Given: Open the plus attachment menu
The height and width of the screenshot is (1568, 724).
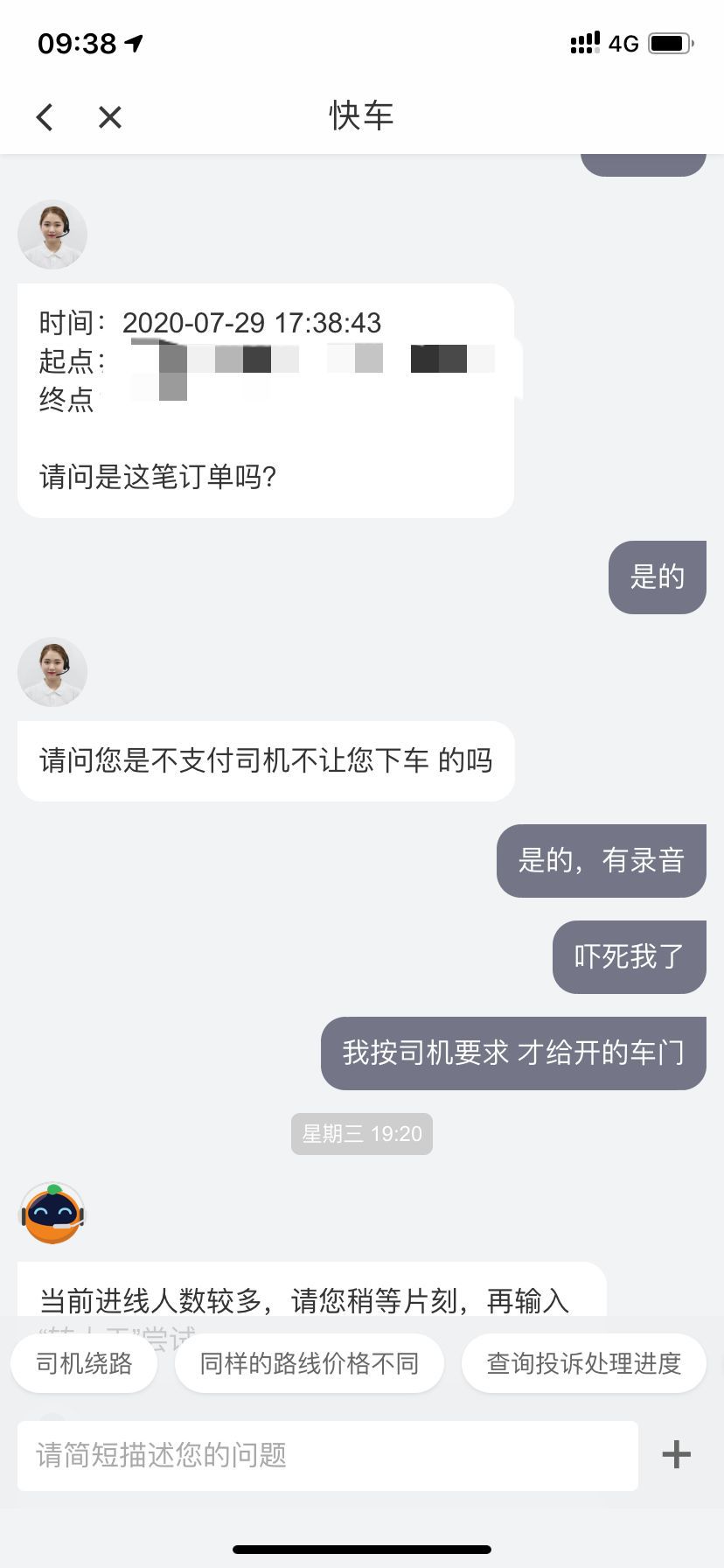Looking at the screenshot, I should pos(676,1455).
